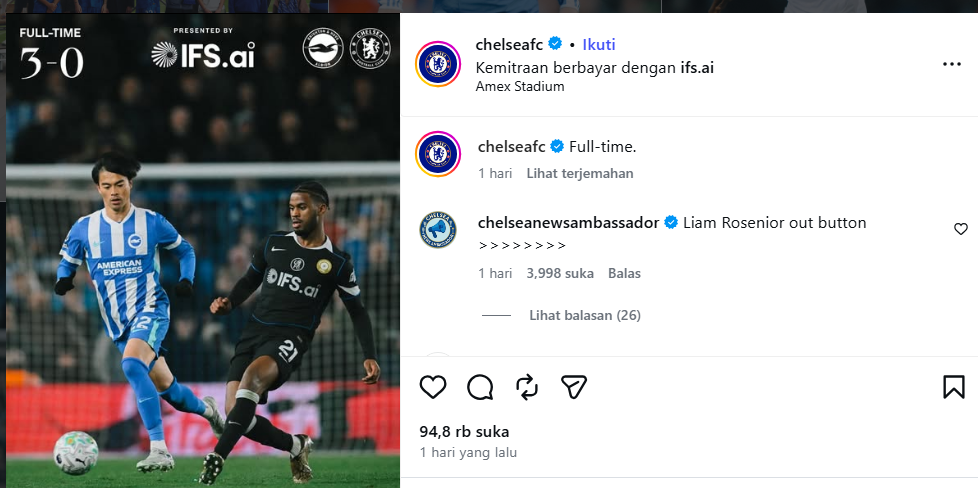Viewport: 978px width, 488px height.
Task: Open the comment bubble icon under the post
Action: [480, 387]
